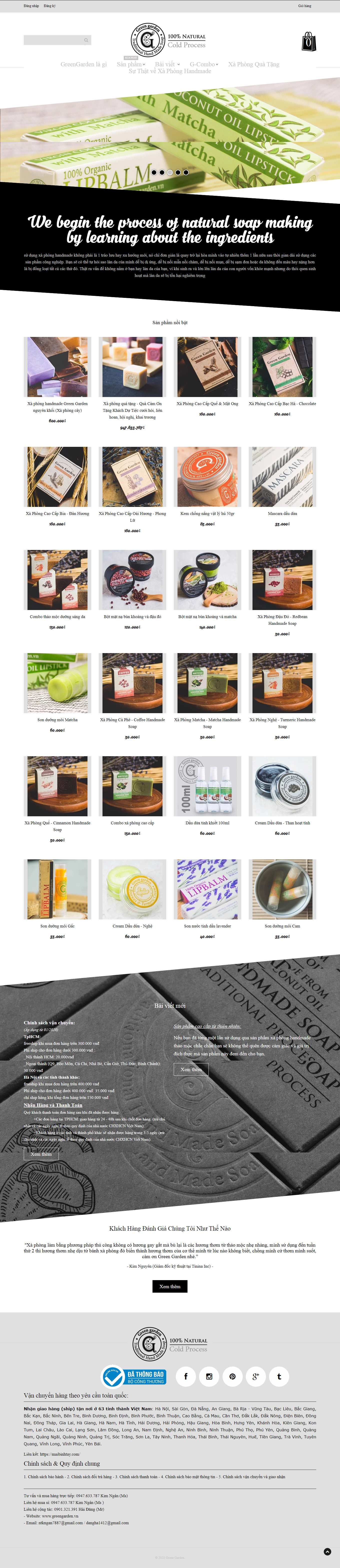
Task: Open the Xà Phòng Quà Tặng menu item
Action: point(254,64)
